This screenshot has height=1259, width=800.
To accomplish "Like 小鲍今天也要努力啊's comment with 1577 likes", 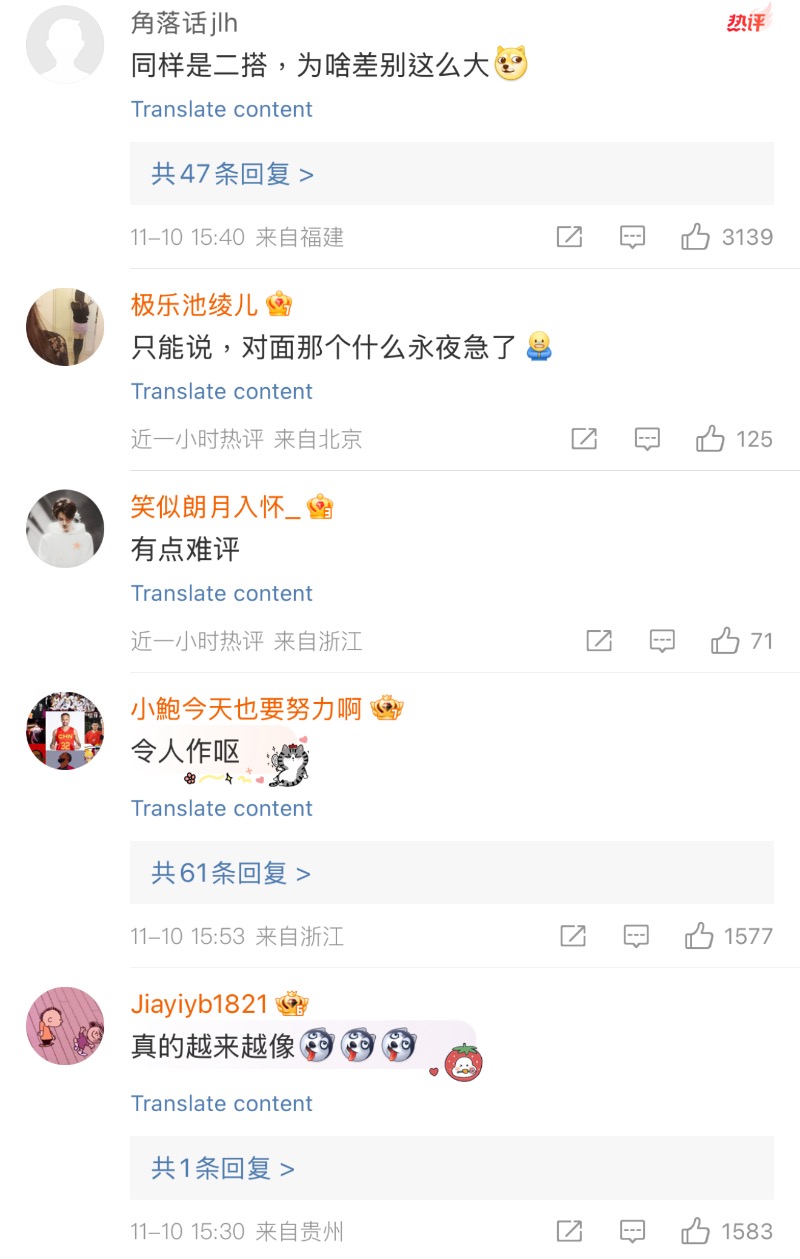I will point(699,936).
